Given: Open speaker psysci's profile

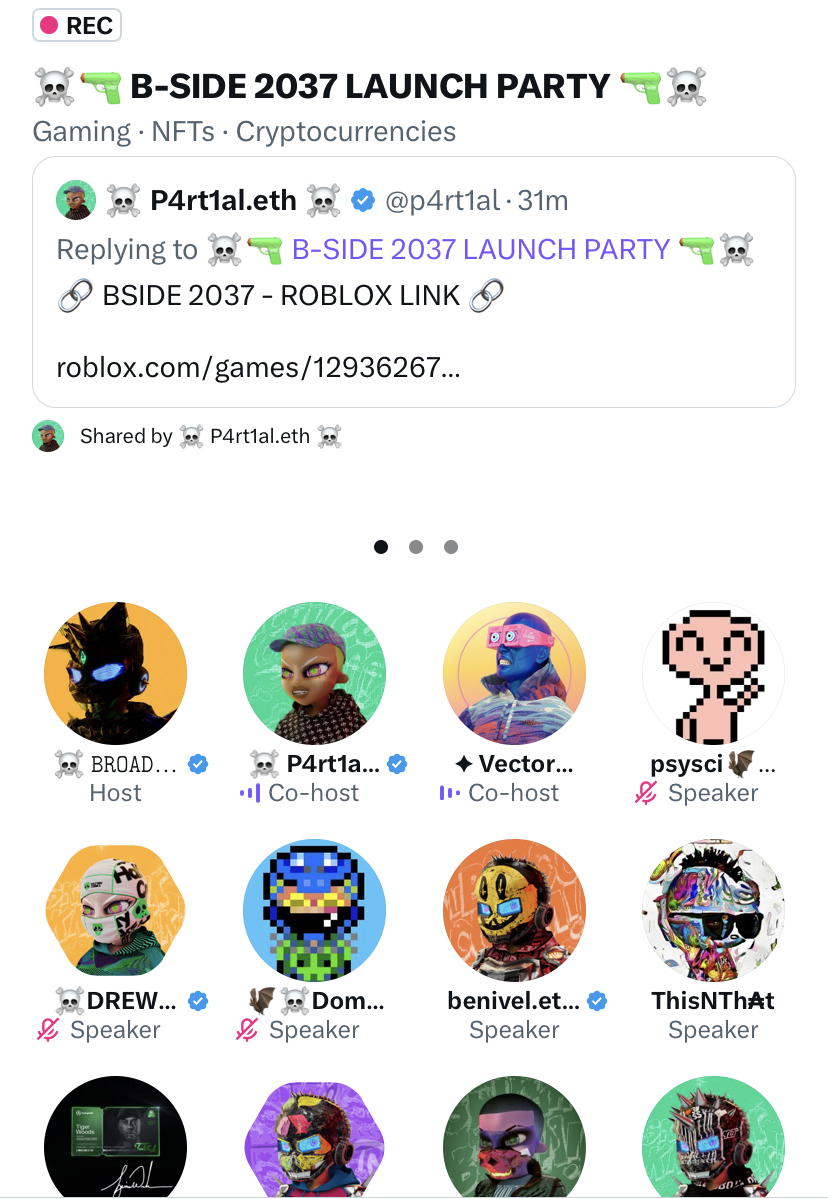Looking at the screenshot, I should click(712, 673).
